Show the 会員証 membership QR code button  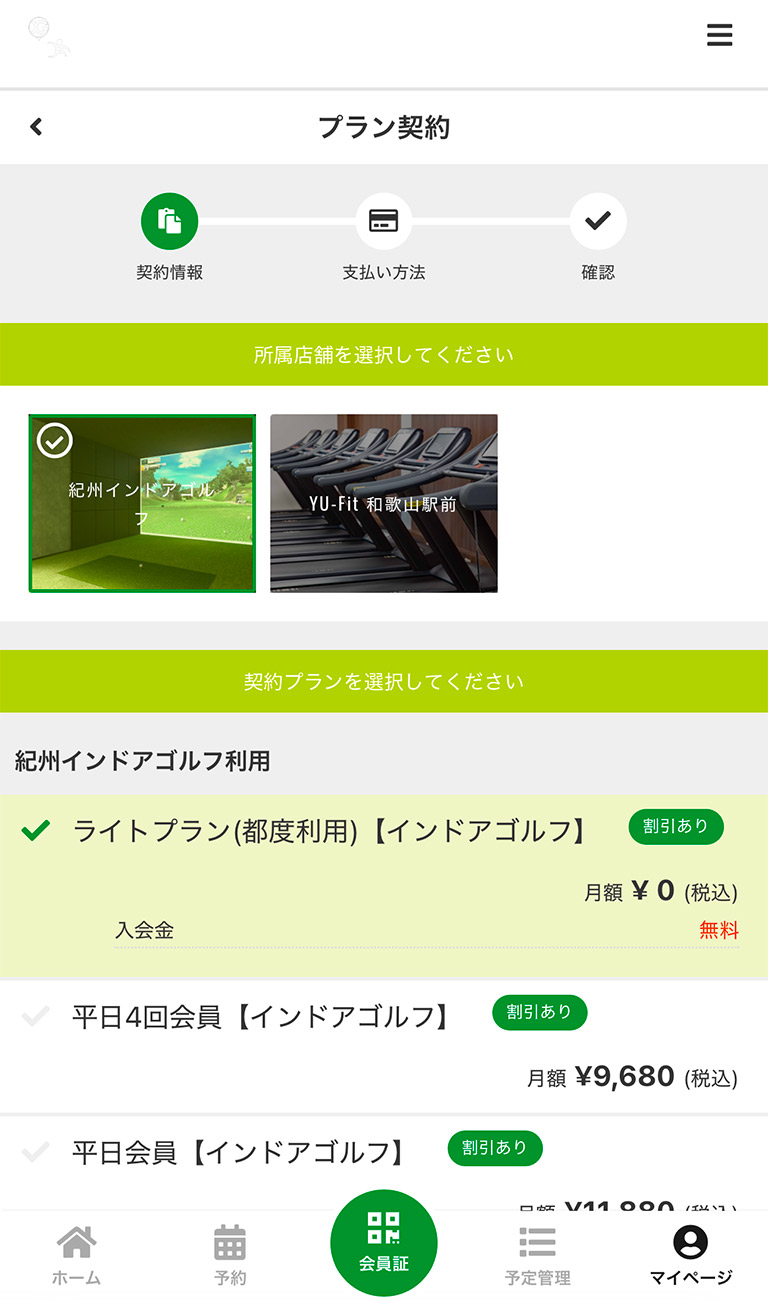click(384, 1242)
